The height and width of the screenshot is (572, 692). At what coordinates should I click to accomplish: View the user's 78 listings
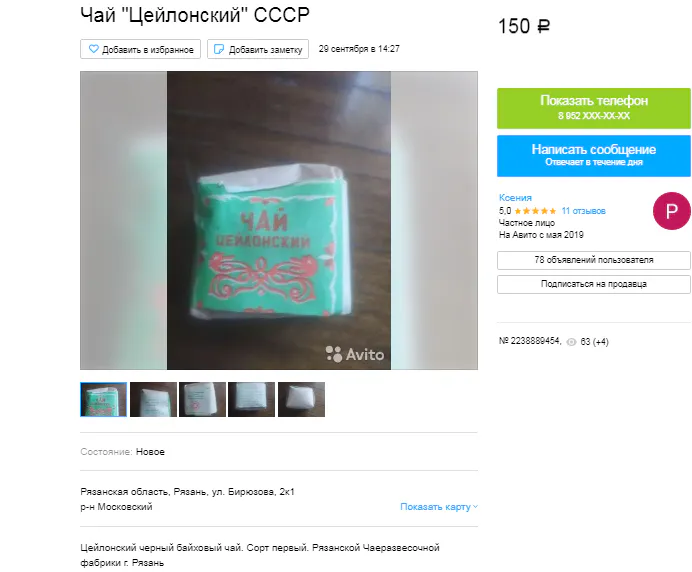(593, 260)
